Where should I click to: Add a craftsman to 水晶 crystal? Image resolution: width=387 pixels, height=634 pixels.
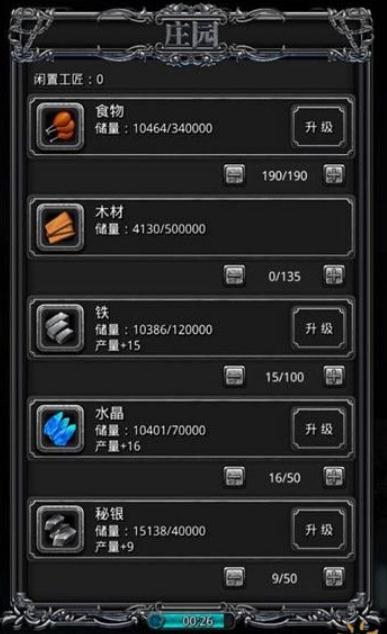click(x=334, y=477)
